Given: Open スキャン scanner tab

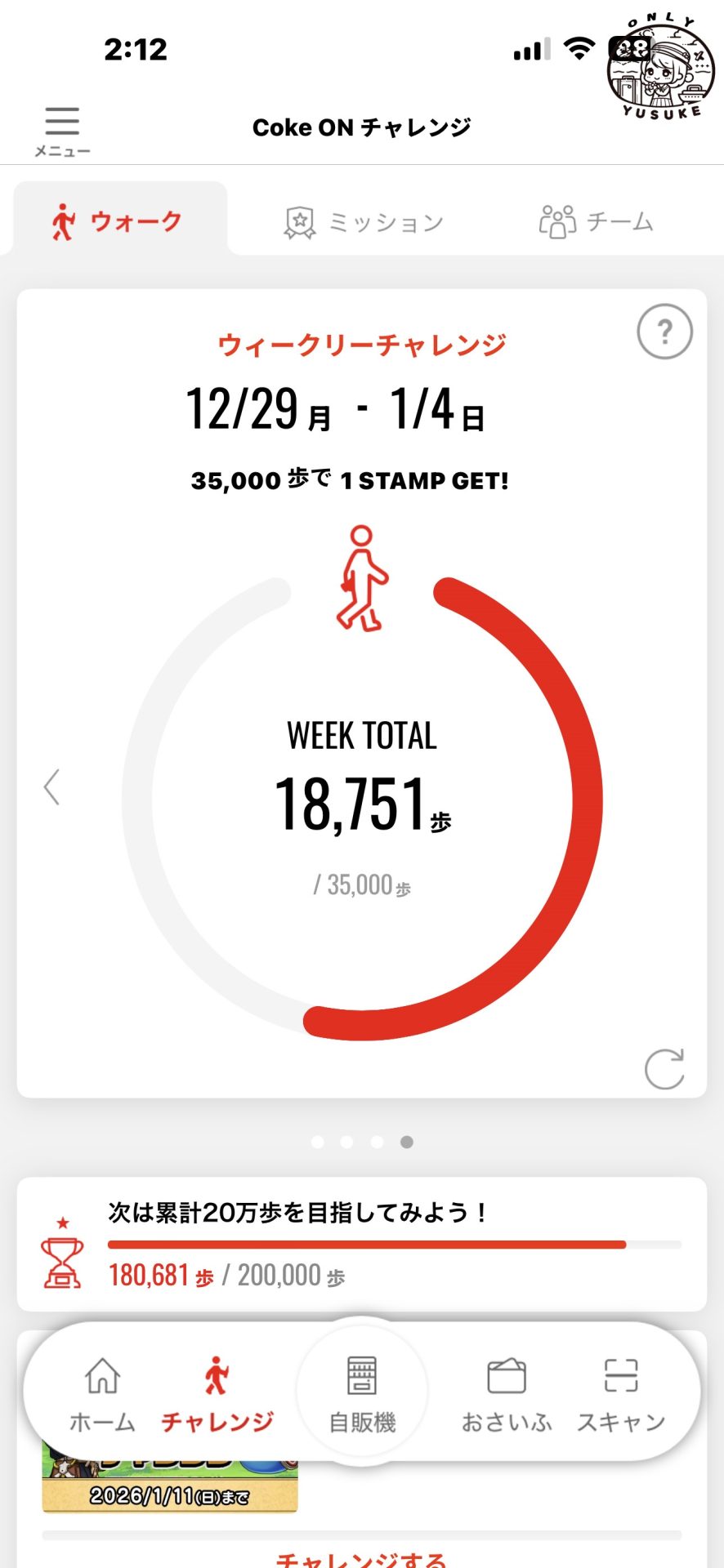Looking at the screenshot, I should pyautogui.click(x=621, y=1393).
